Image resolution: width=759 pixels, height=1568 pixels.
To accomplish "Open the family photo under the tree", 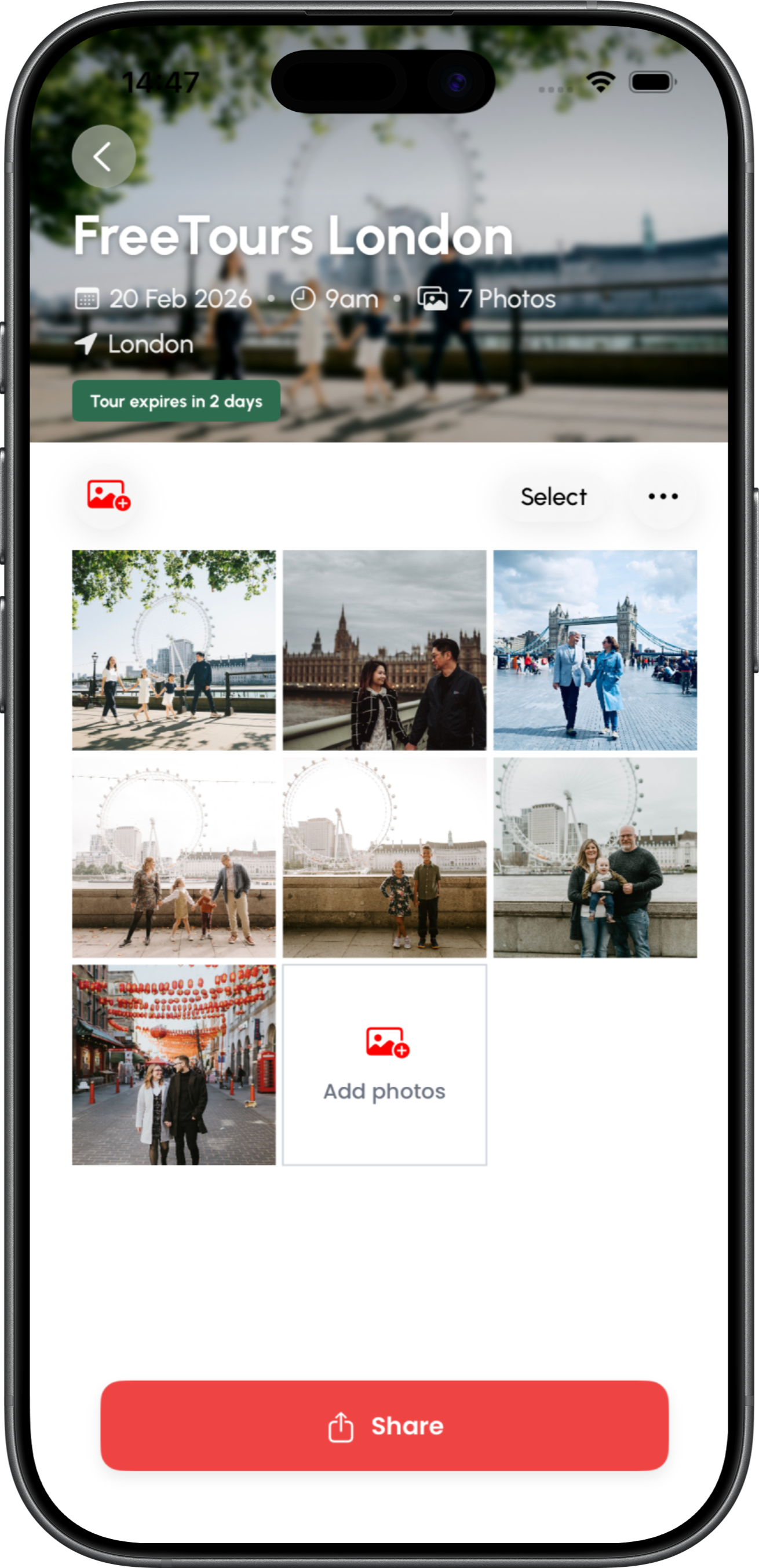I will pyautogui.click(x=174, y=650).
